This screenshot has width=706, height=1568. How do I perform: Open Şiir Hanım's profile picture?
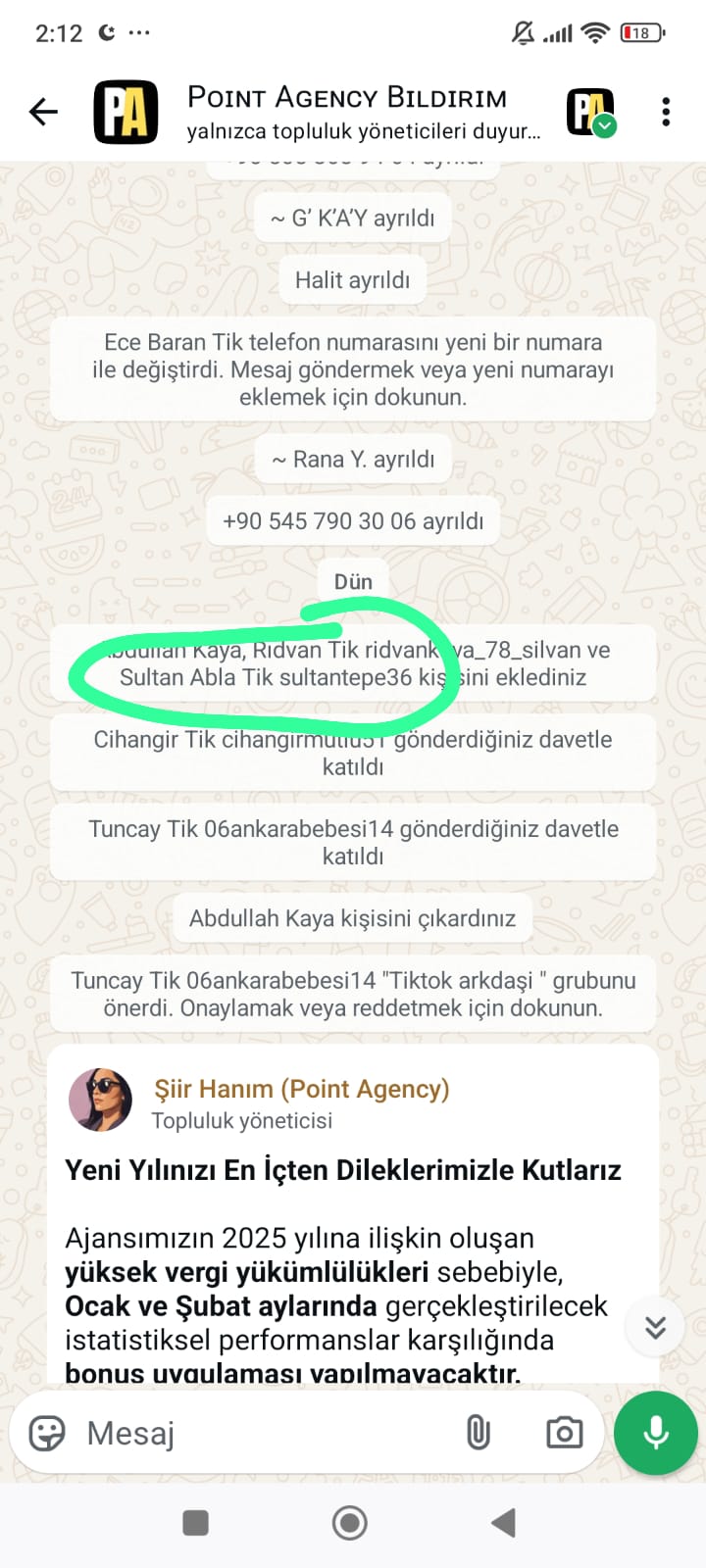(x=100, y=1100)
